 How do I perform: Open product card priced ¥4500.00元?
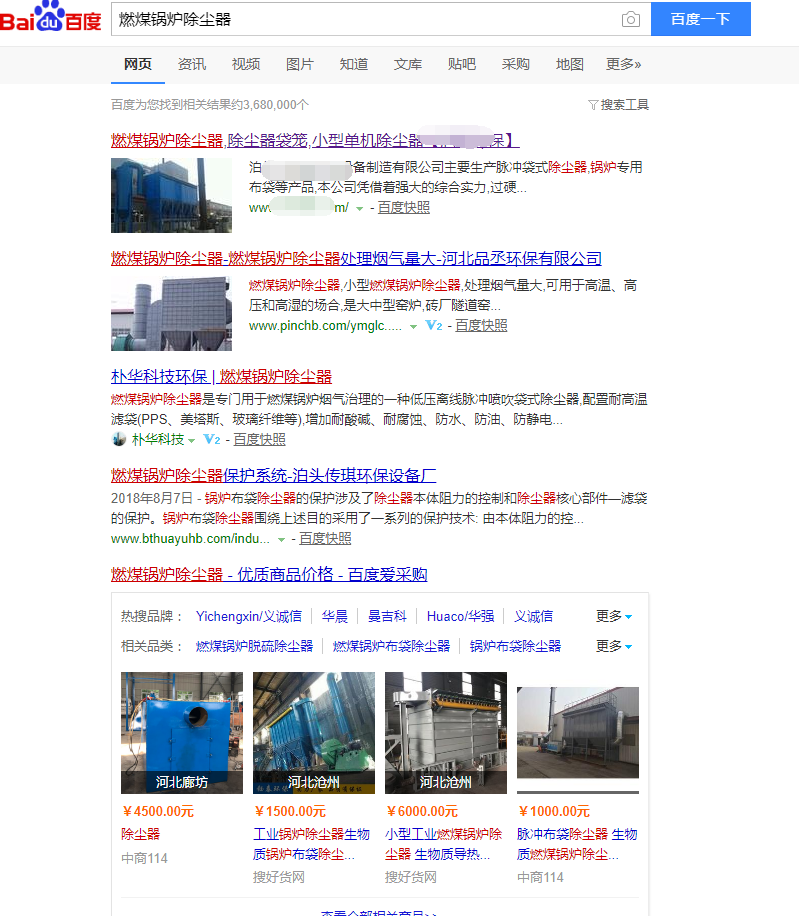tap(182, 733)
